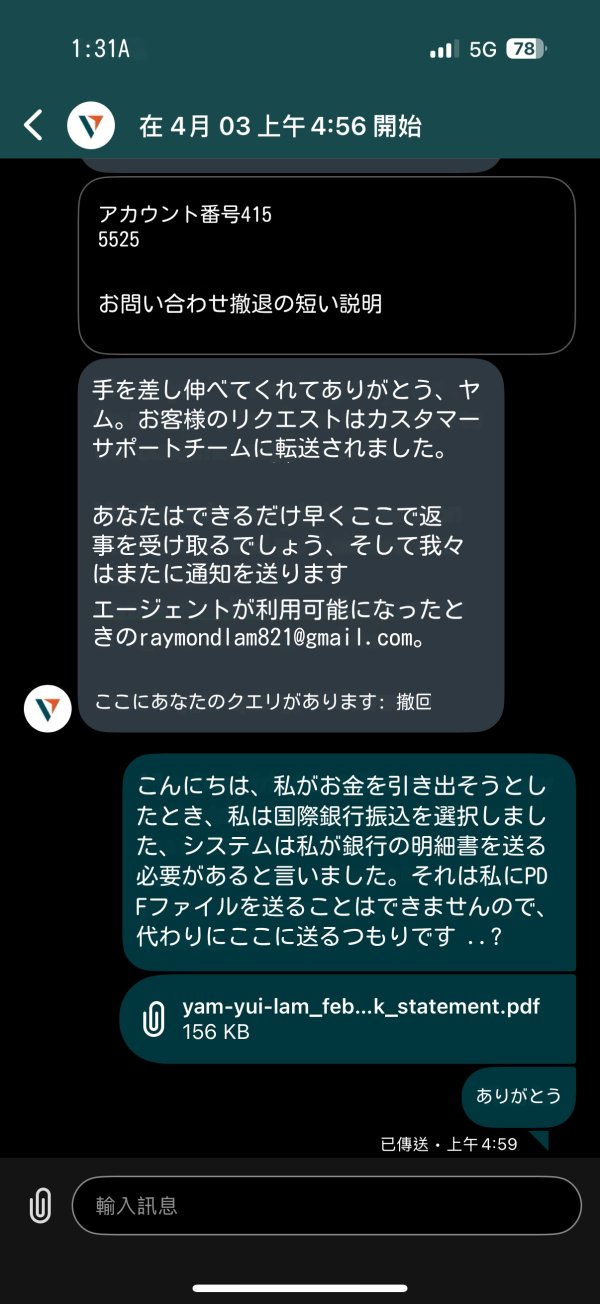
Task: Focus the message input field
Action: [326, 1205]
